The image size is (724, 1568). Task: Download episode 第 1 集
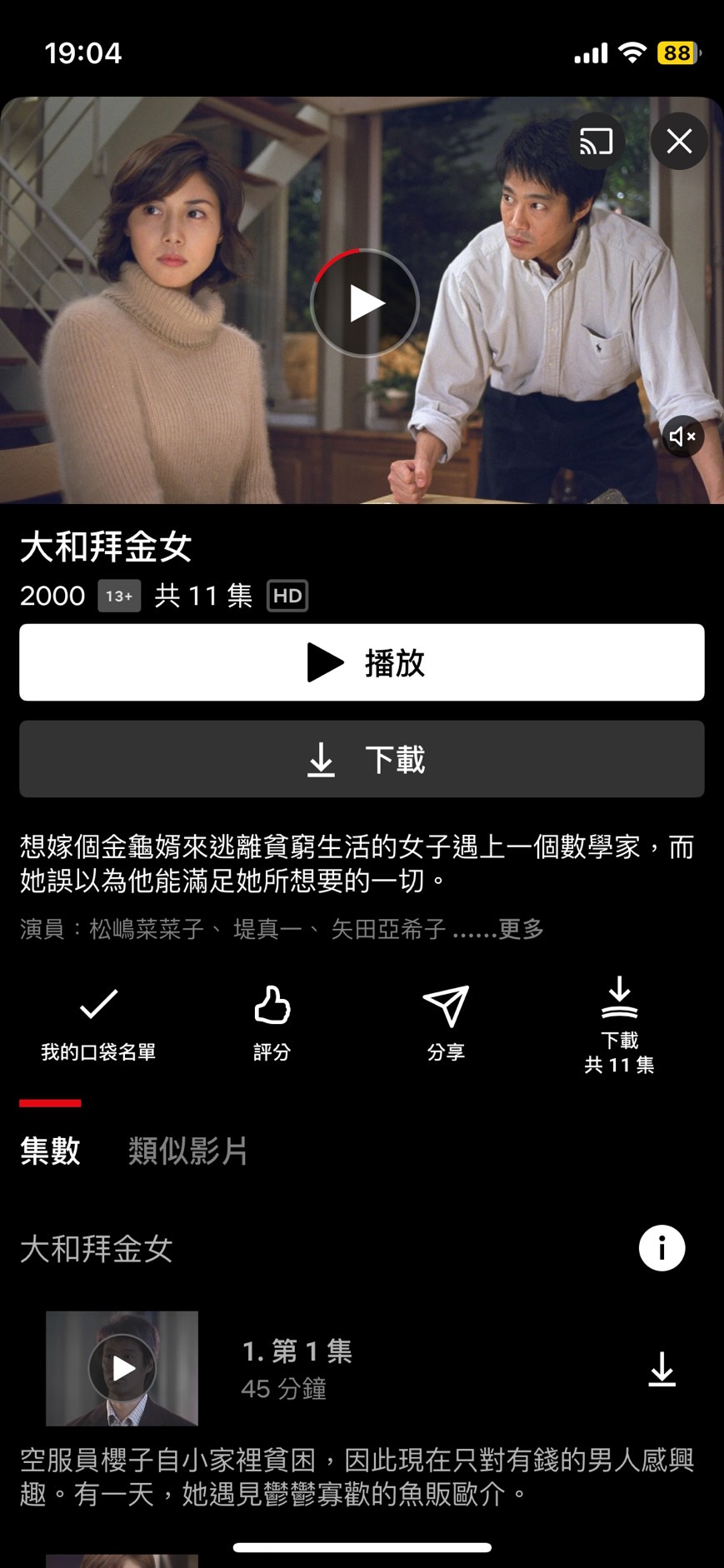coord(662,1369)
